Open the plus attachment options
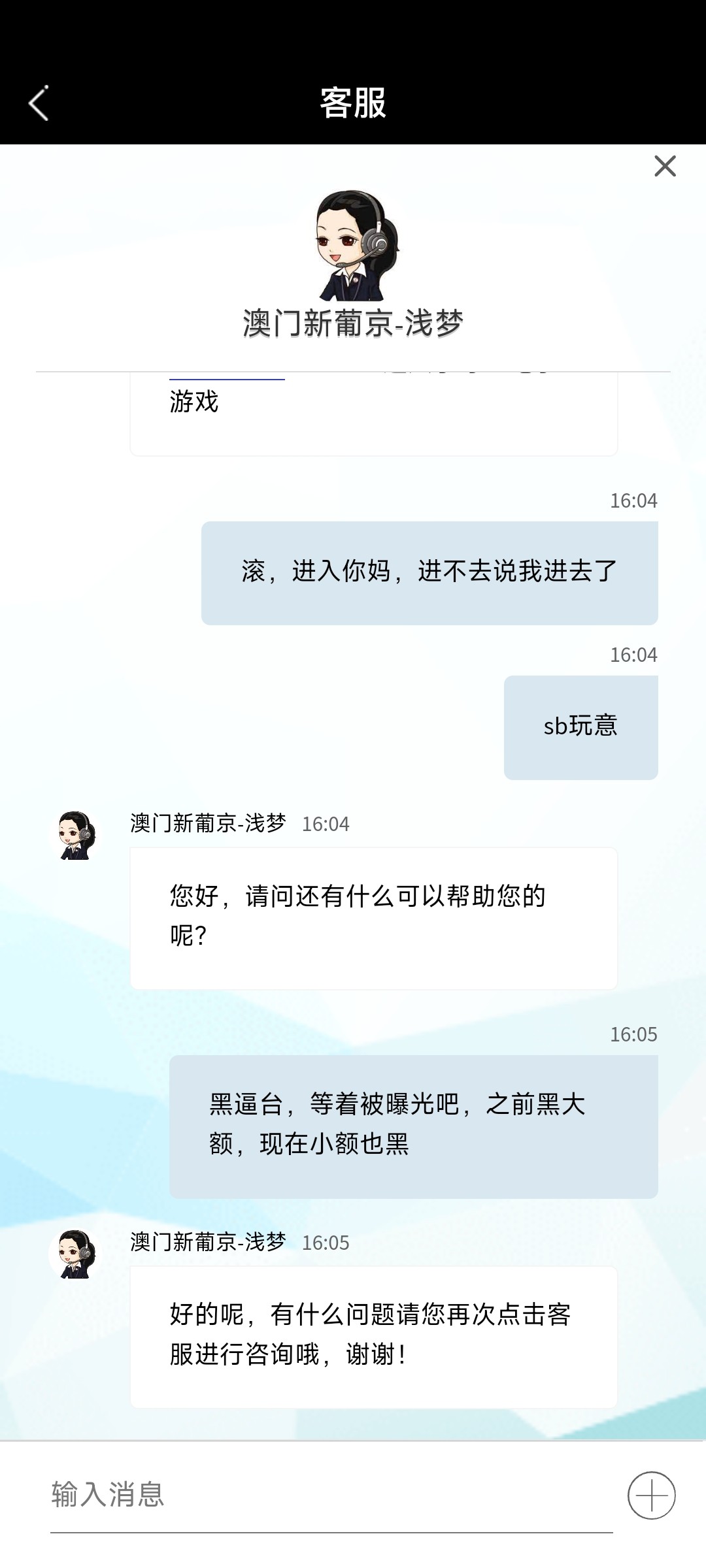Viewport: 706px width, 1568px height. [651, 1495]
